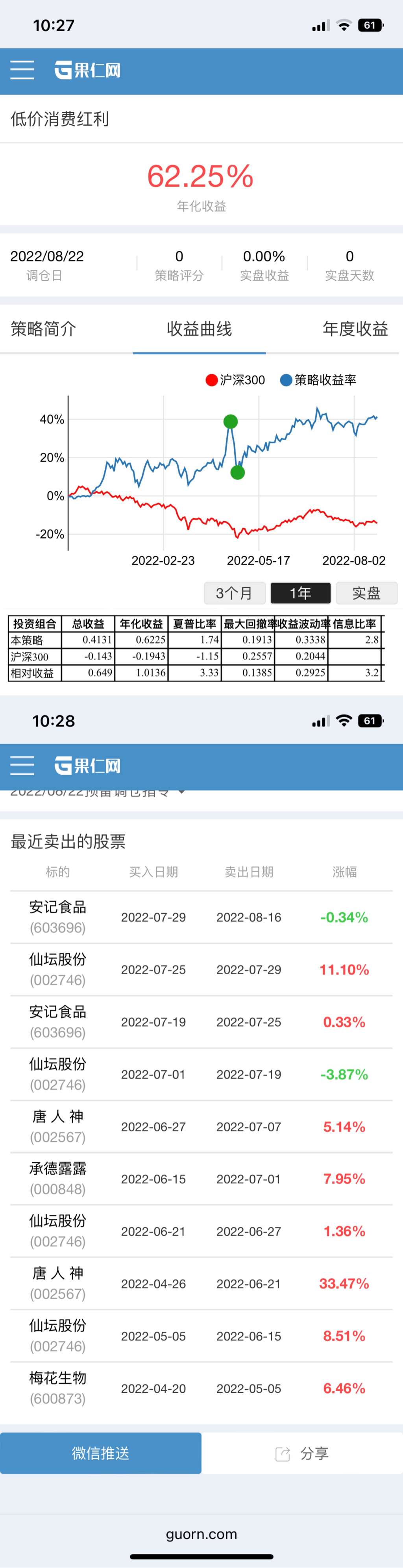Open the 年度收益 tab

pos(355,329)
